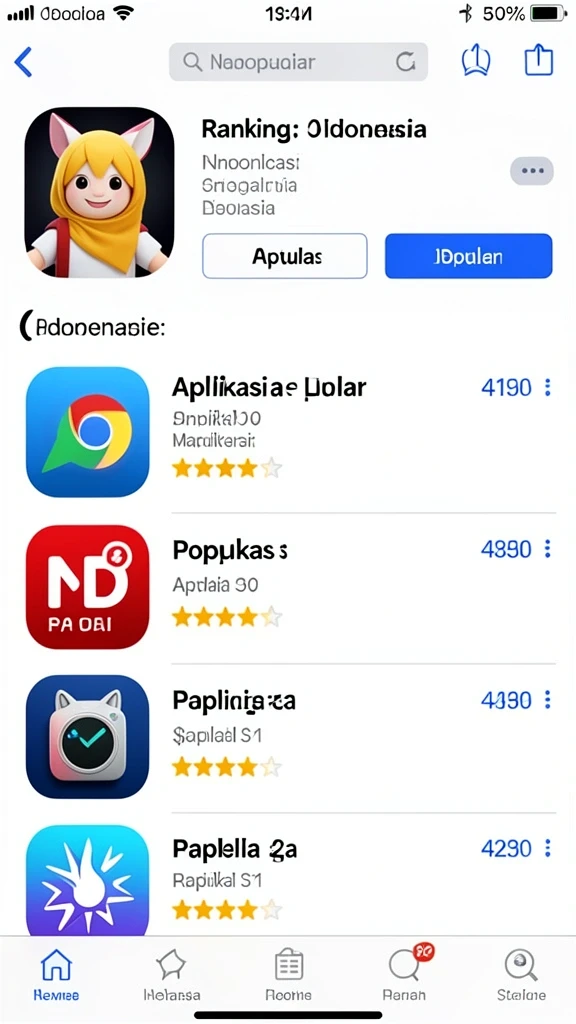
Task: Switch to the magnifier tab at the bottom right
Action: (521, 974)
